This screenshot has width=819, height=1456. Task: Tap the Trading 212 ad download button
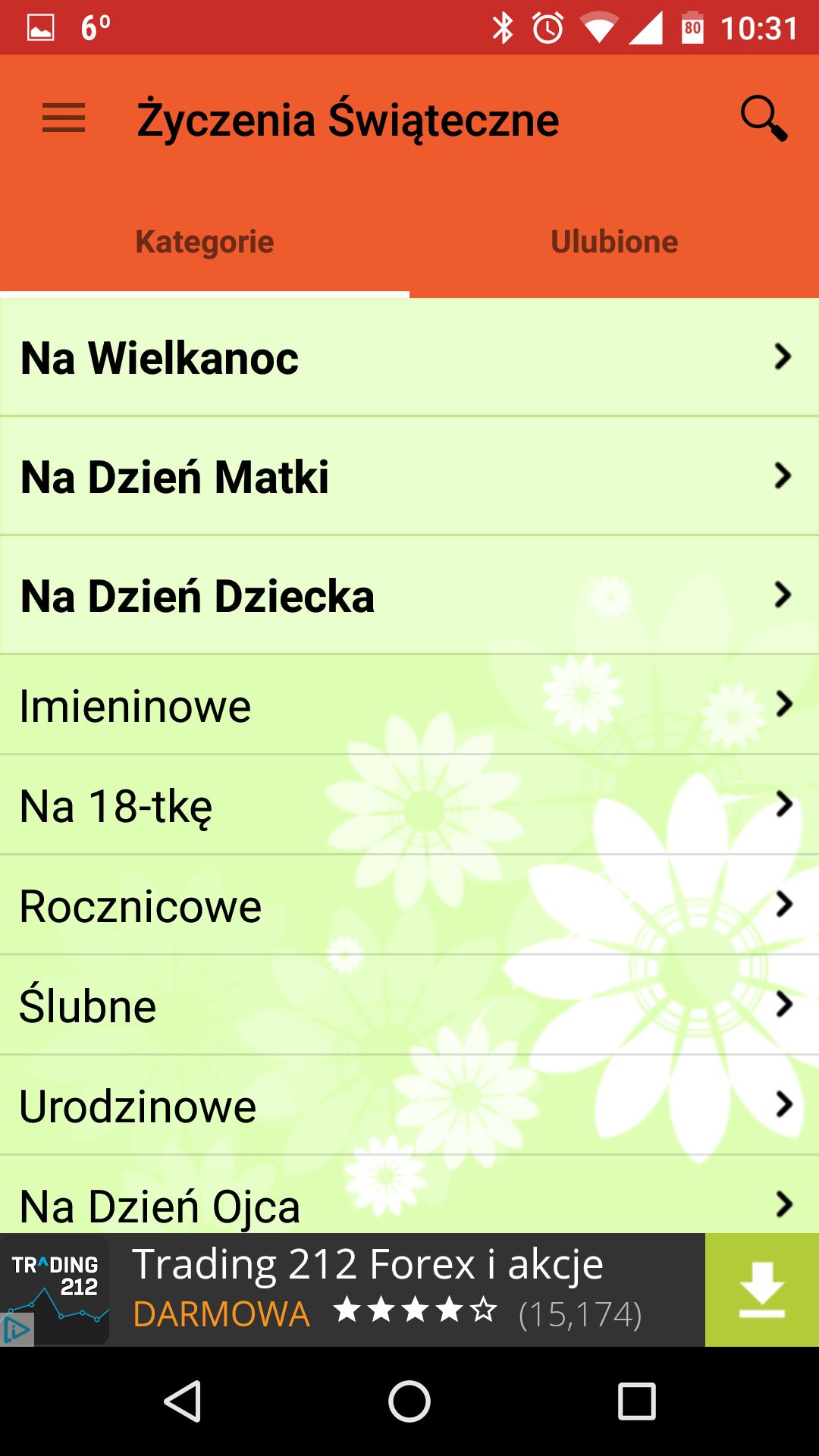click(x=762, y=1290)
